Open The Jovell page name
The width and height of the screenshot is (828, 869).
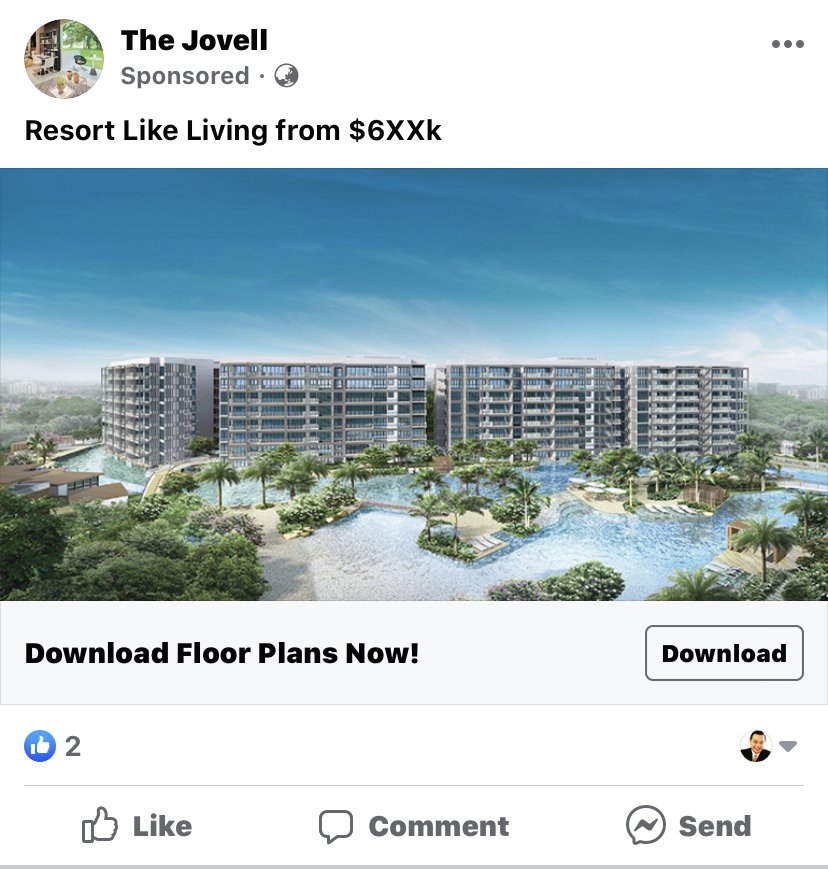point(194,41)
